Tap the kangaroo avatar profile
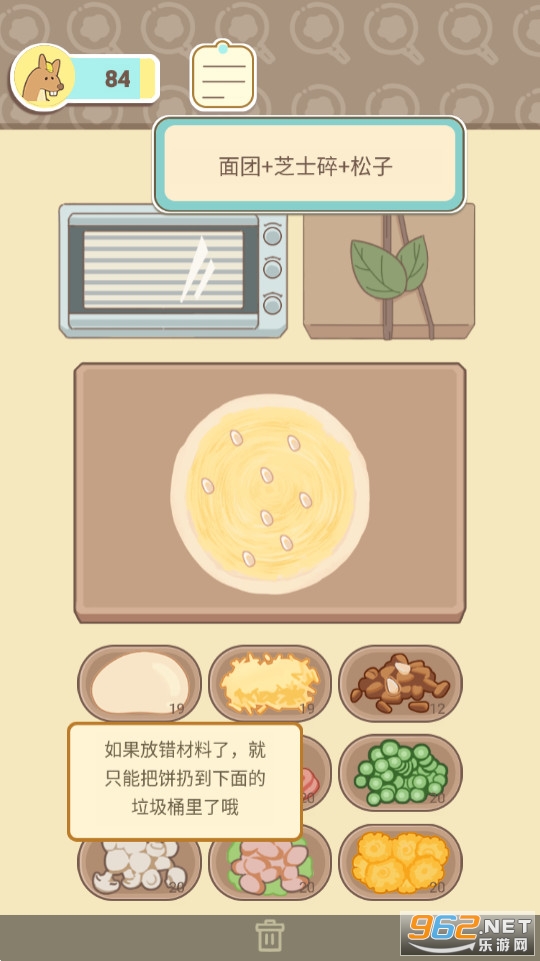Screen dimensions: 540x961 (x=43, y=77)
